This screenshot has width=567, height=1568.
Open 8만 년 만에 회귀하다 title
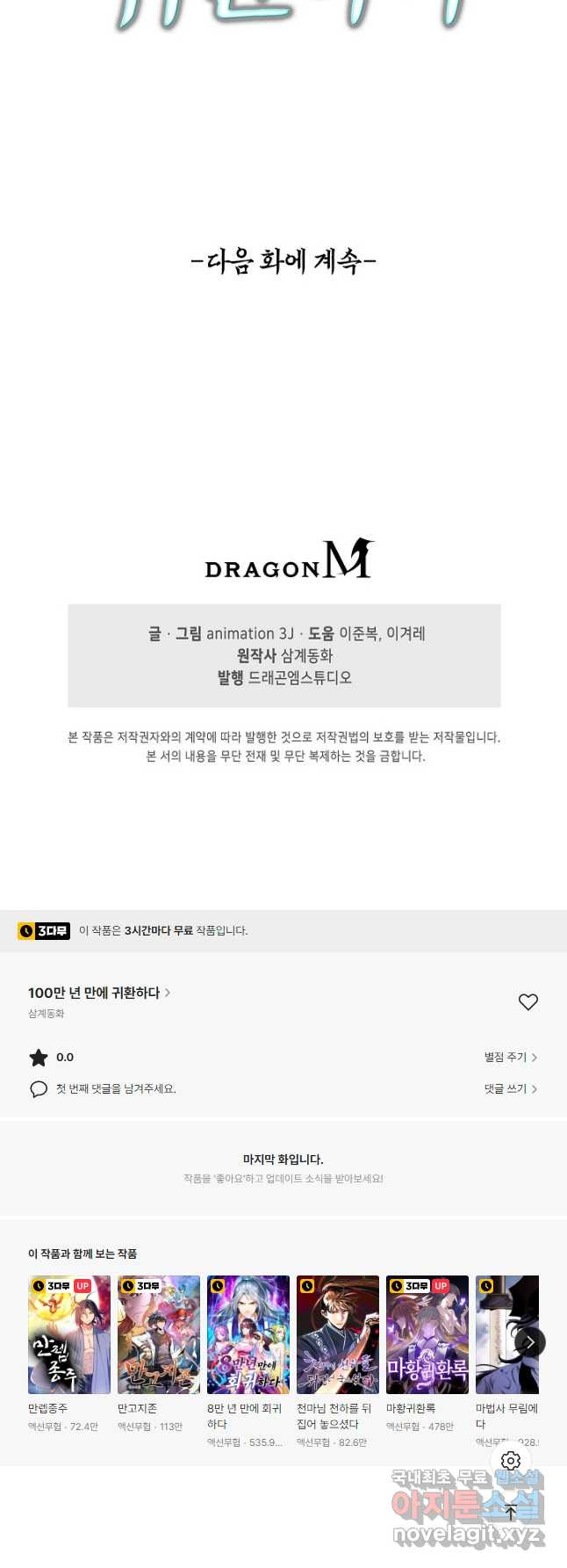(x=248, y=1335)
